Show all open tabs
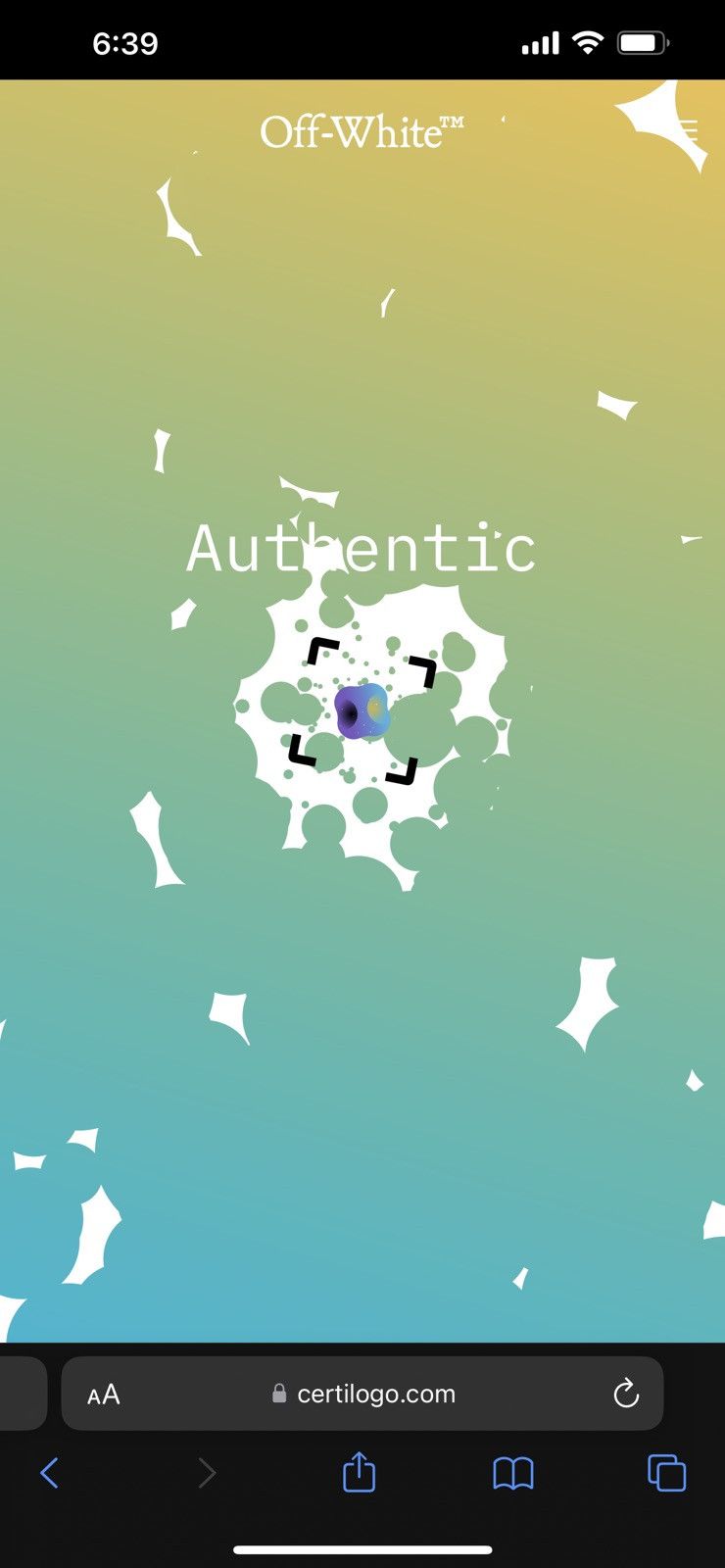Image resolution: width=725 pixels, height=1568 pixels. [666, 1473]
